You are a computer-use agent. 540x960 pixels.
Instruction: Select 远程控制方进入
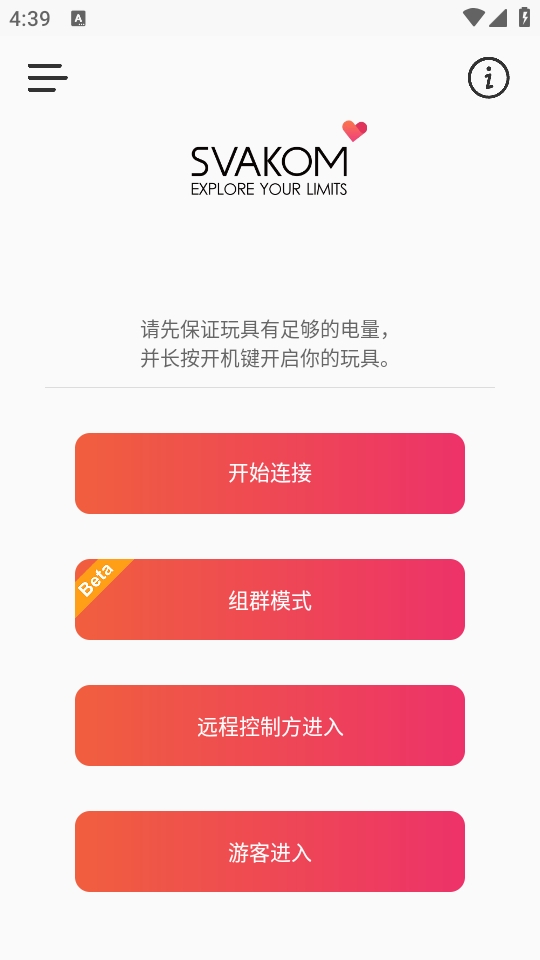tap(270, 726)
